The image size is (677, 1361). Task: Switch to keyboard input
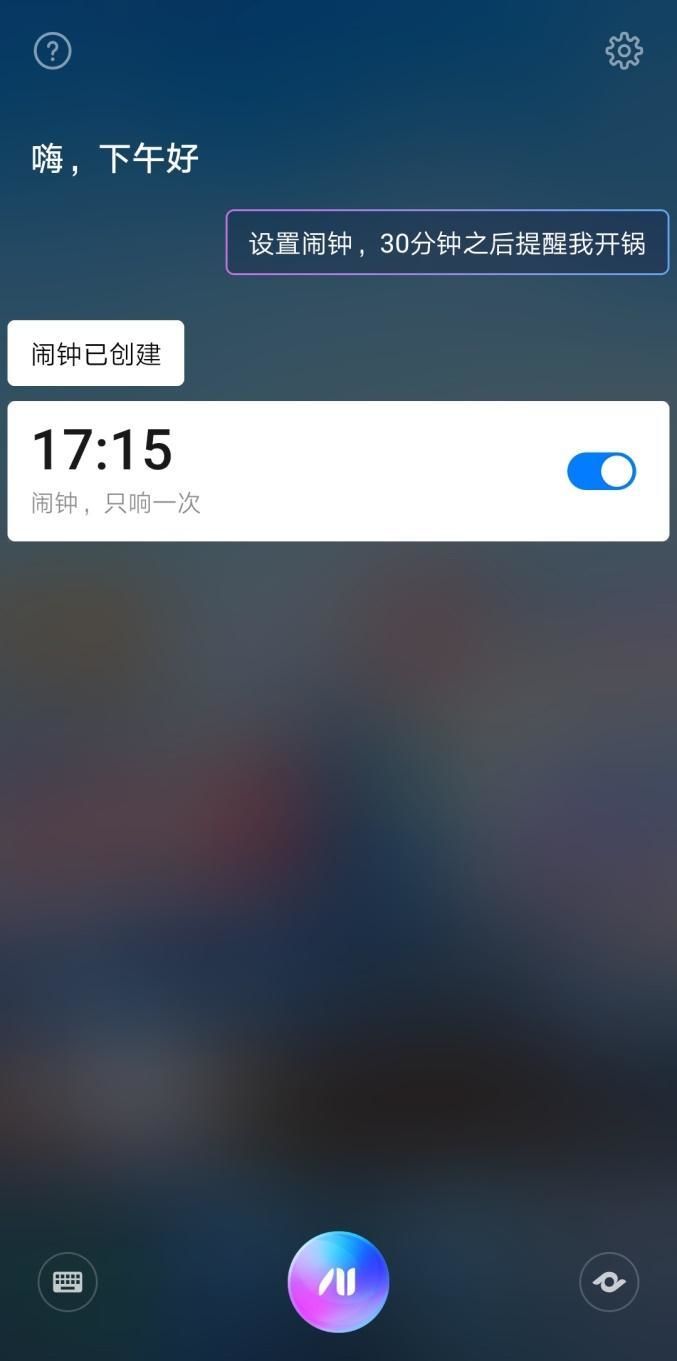[x=68, y=1282]
